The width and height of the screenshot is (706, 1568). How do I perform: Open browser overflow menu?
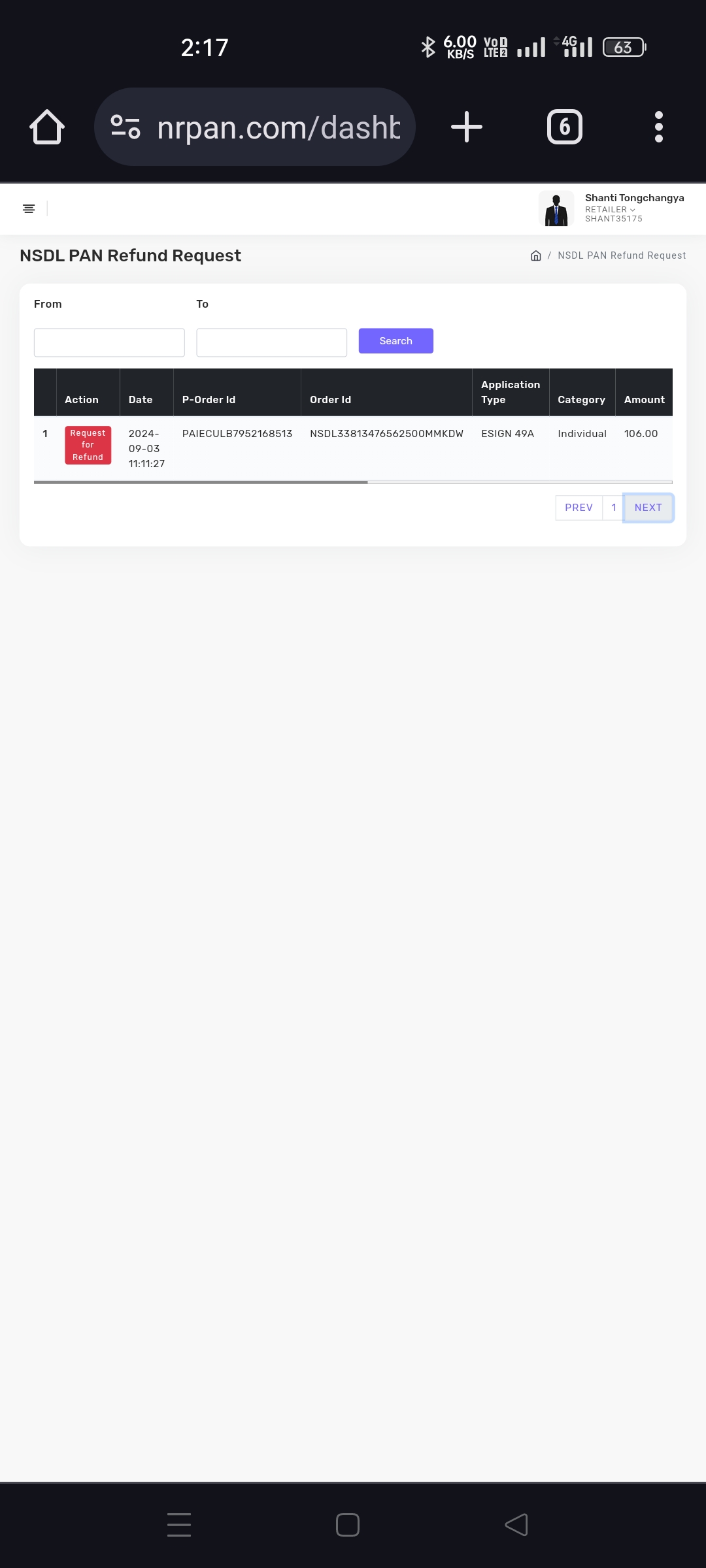pyautogui.click(x=658, y=127)
